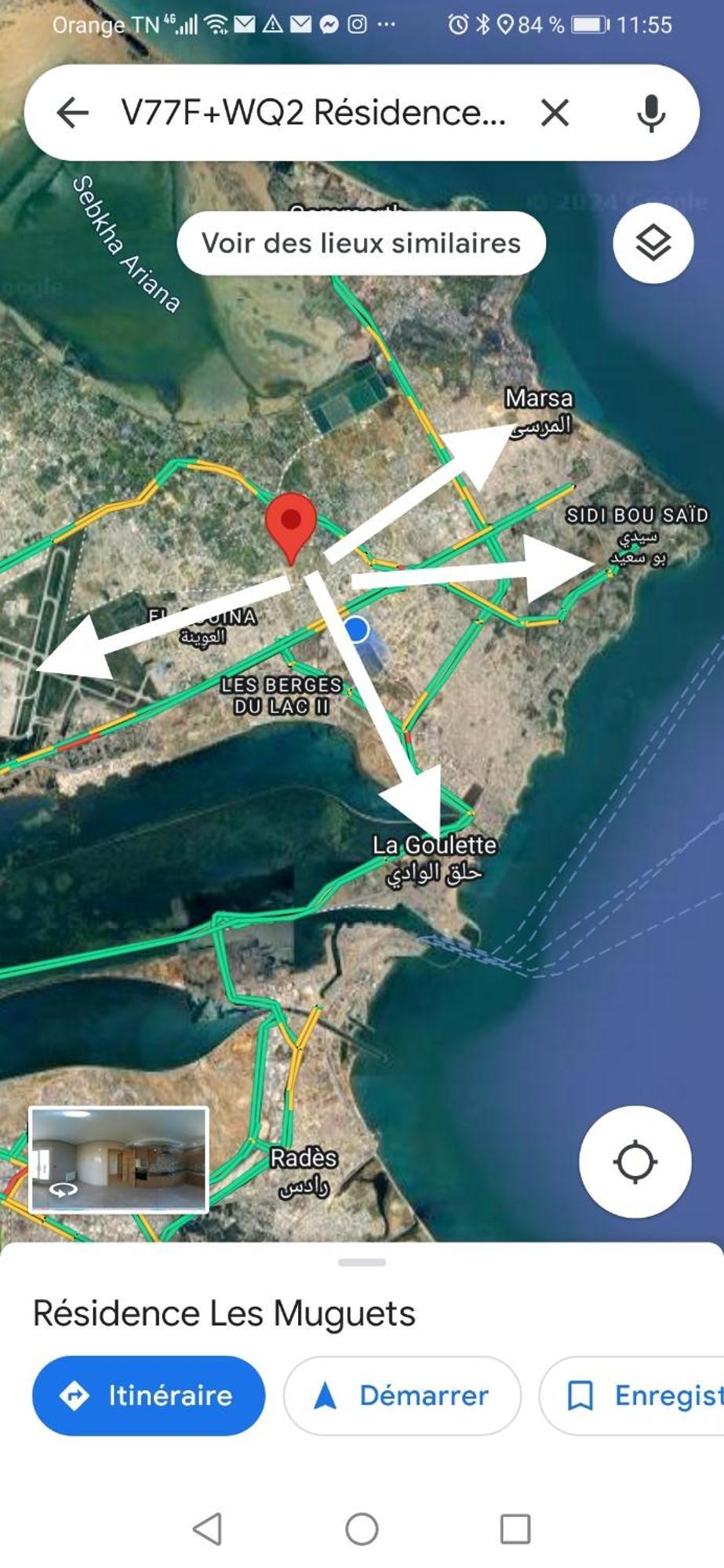Open the map layers selector
The width and height of the screenshot is (724, 1568).
pyautogui.click(x=653, y=243)
